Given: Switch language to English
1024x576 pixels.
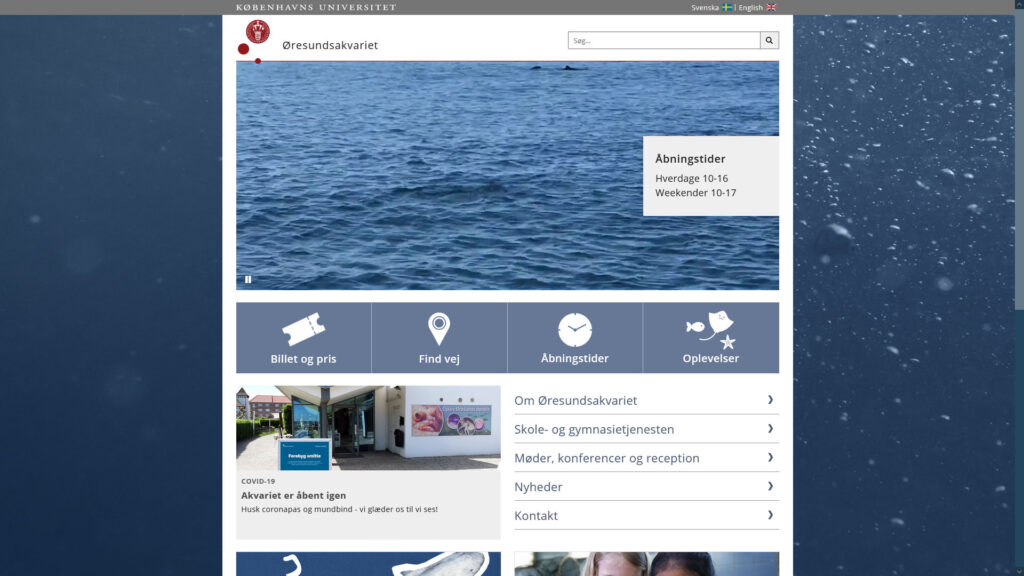Looking at the screenshot, I should [x=757, y=8].
